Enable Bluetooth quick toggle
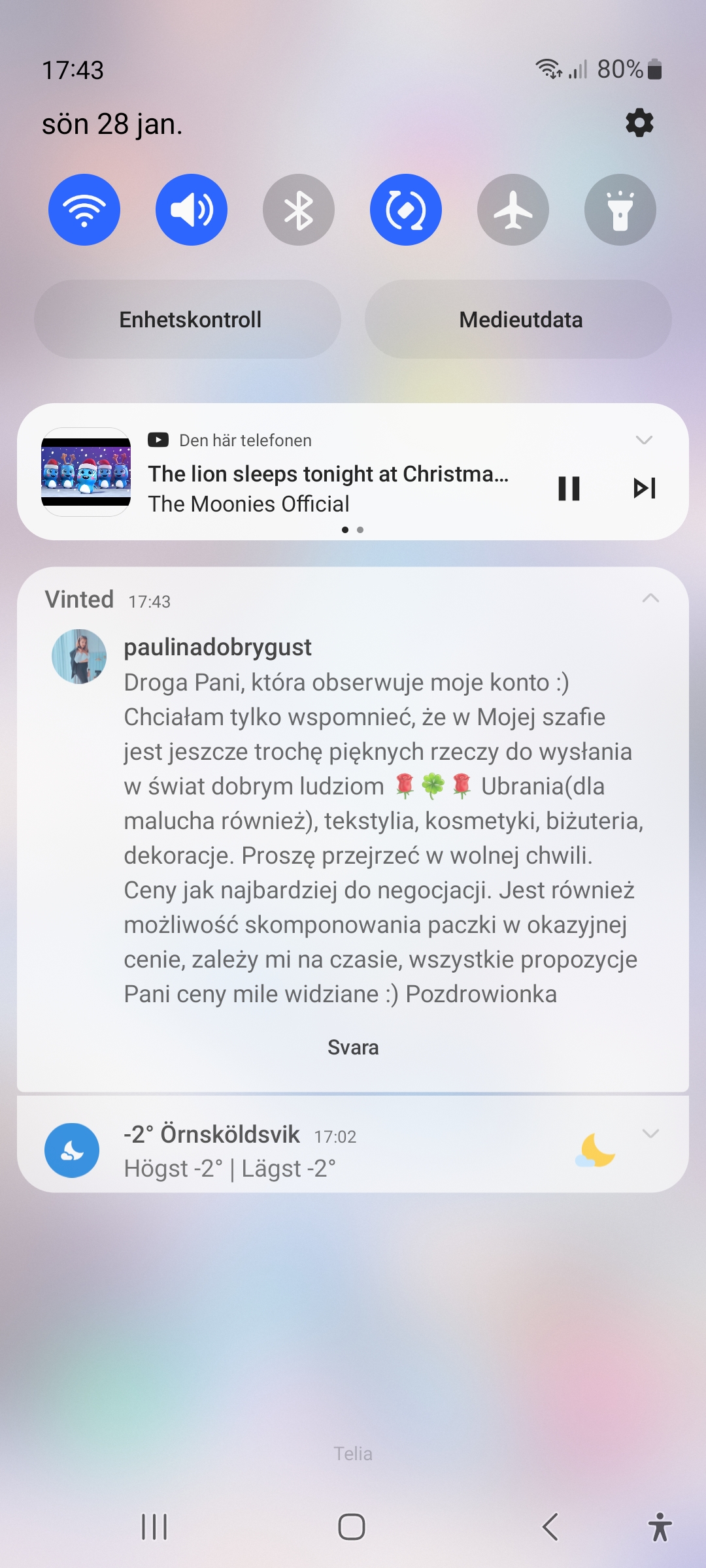 click(299, 210)
